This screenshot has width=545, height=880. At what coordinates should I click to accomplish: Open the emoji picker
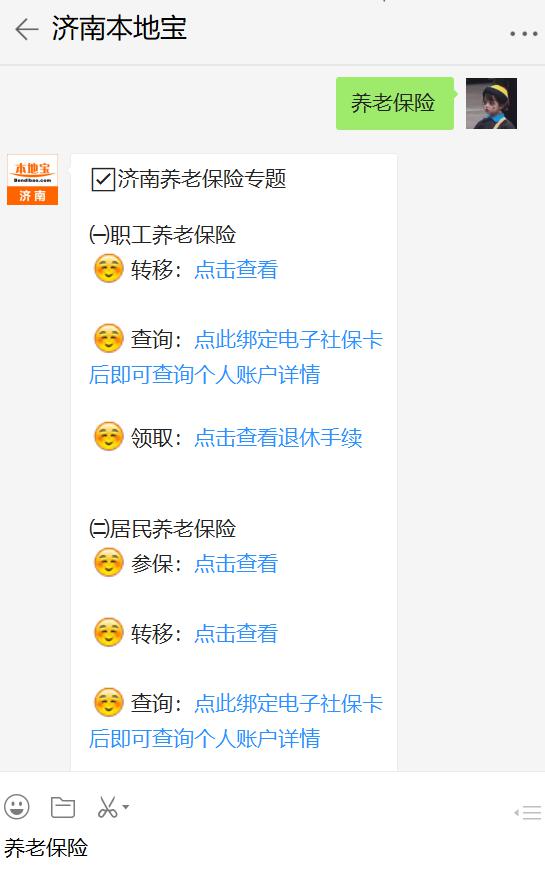17,807
